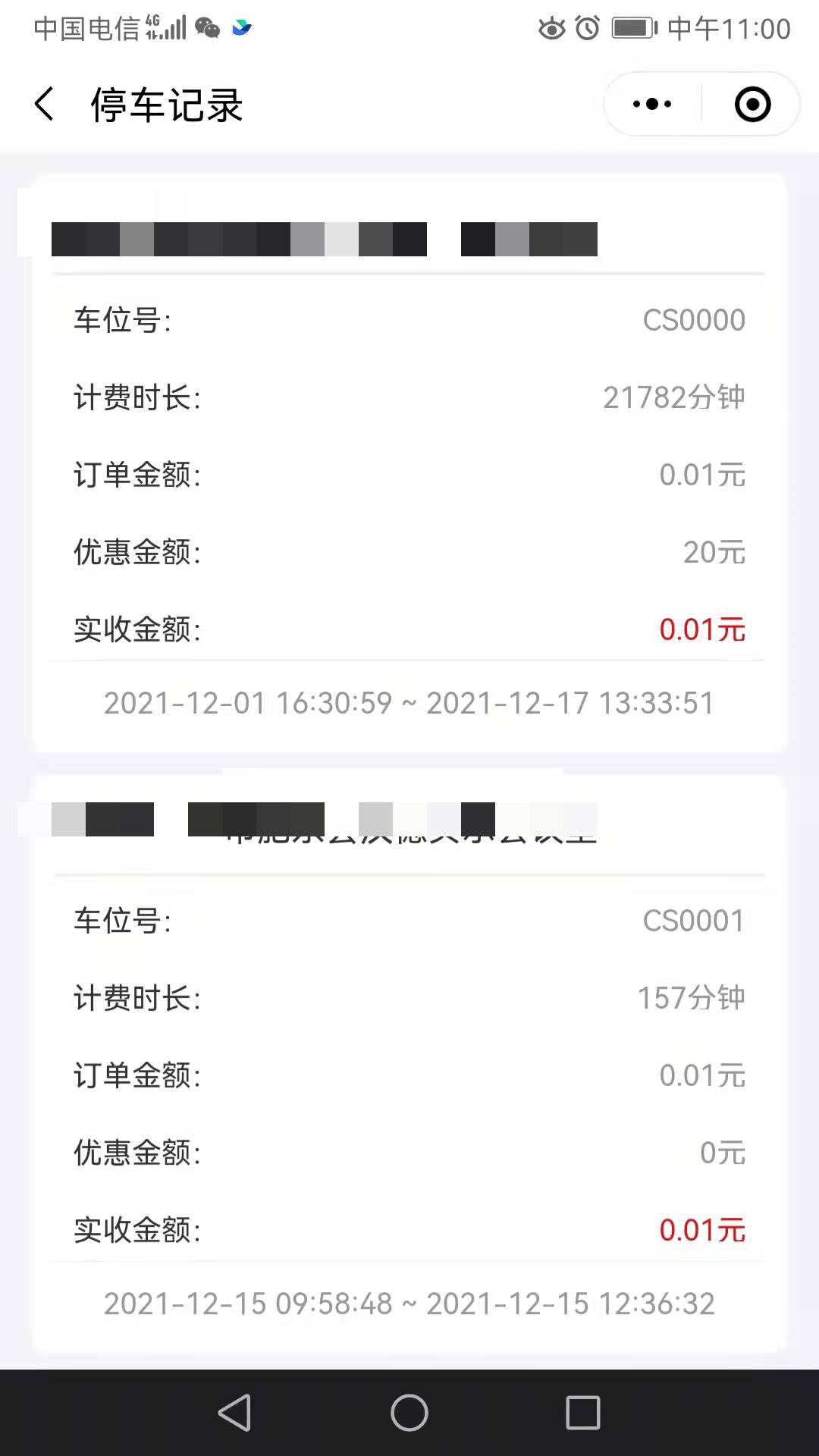Open the parking record for space CS0000
The image size is (819, 1456).
tap(409, 463)
